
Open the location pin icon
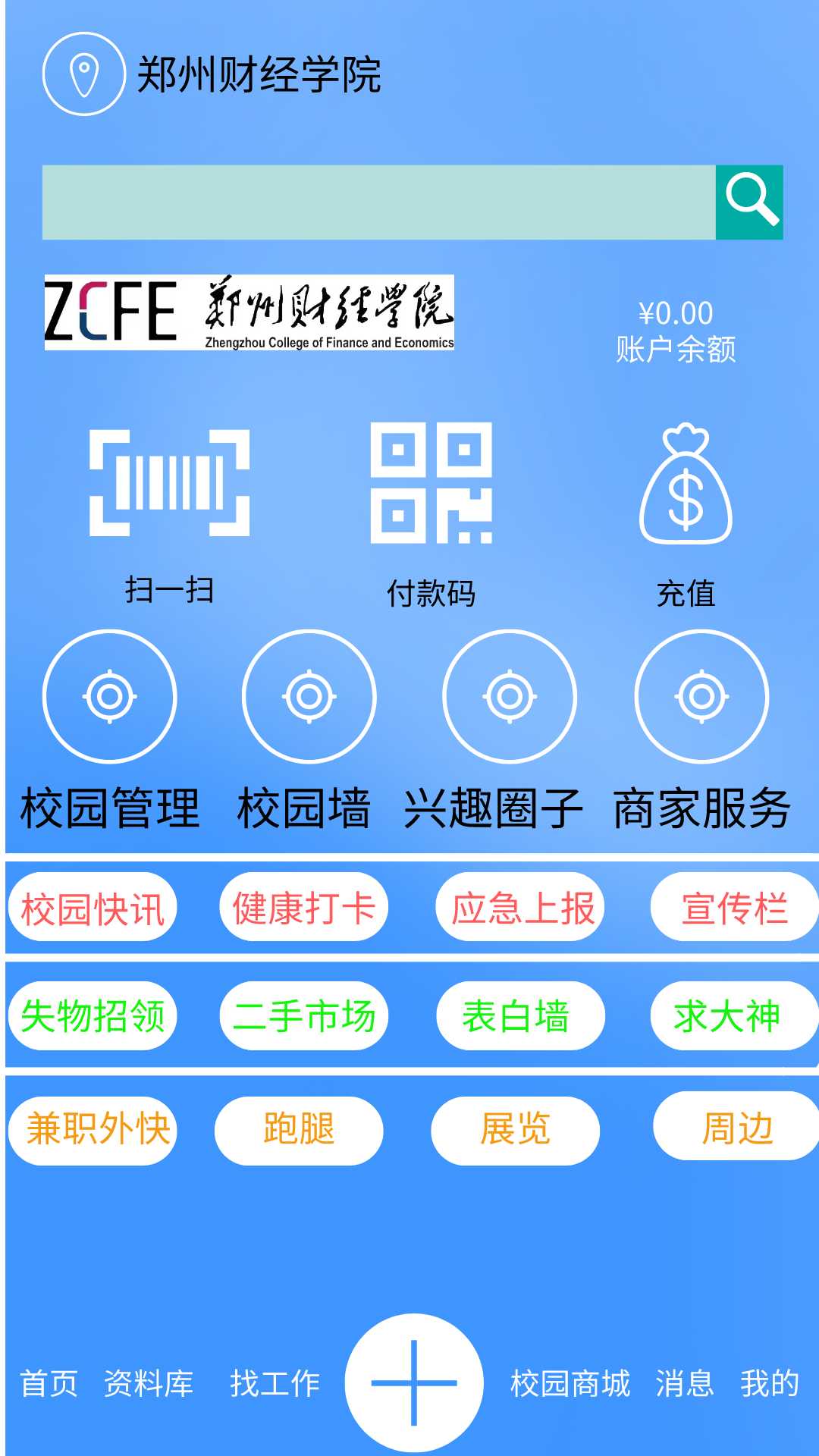tap(83, 74)
